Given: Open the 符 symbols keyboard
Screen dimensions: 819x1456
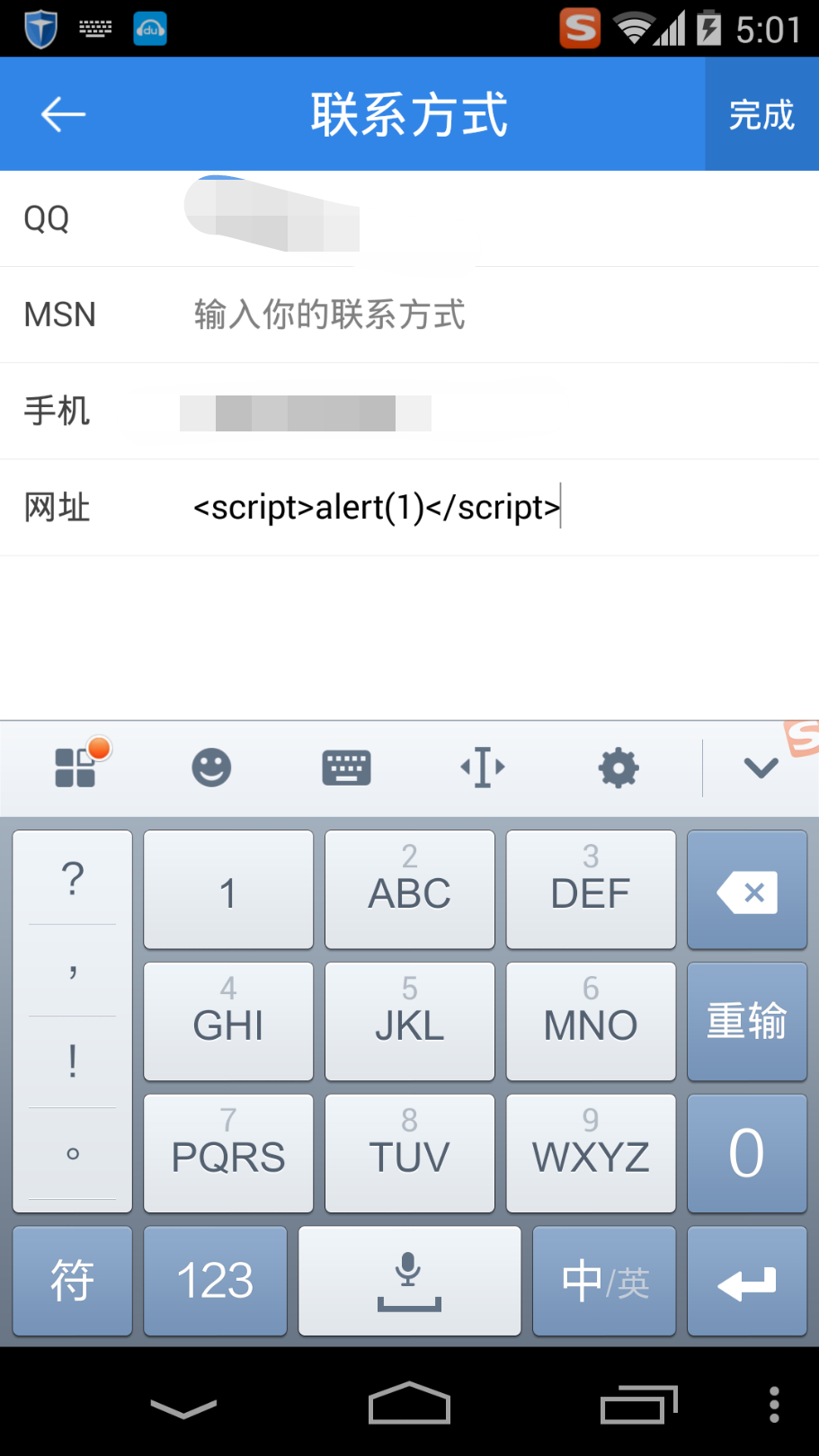Looking at the screenshot, I should (x=72, y=1281).
